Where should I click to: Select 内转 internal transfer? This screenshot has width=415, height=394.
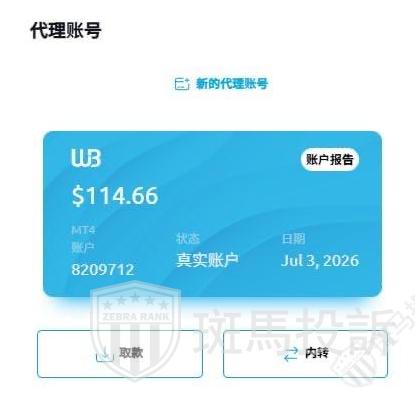coord(305,354)
